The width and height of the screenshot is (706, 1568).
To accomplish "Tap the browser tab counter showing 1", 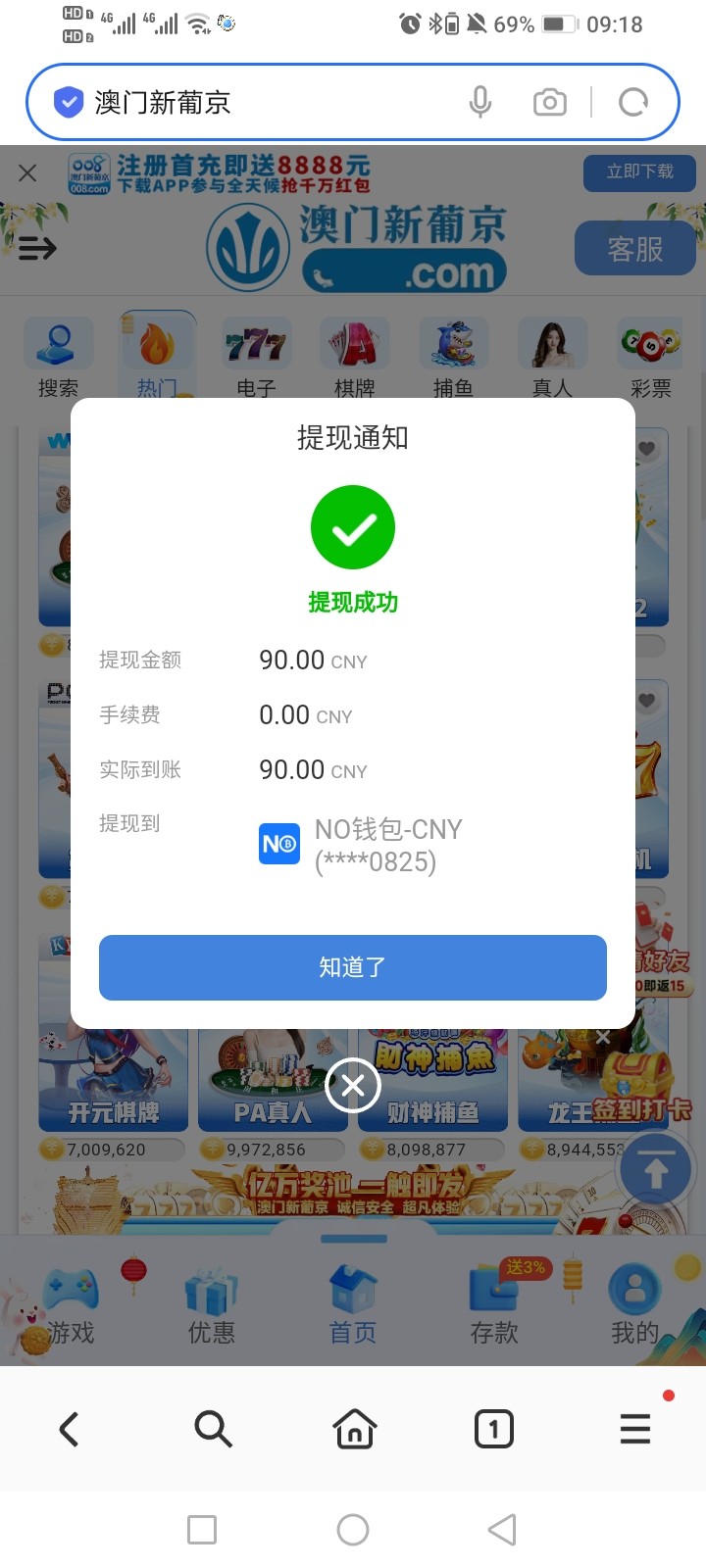I will point(494,1428).
